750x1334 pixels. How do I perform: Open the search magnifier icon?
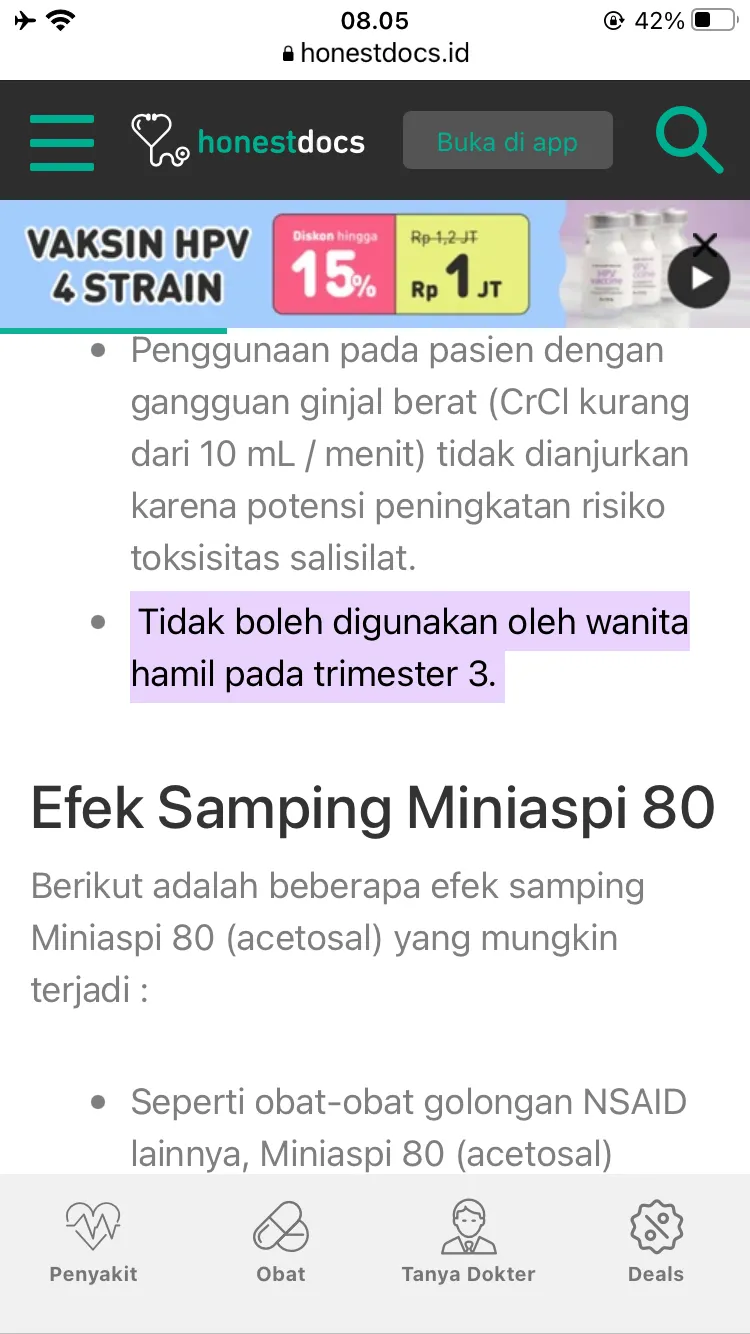click(x=689, y=141)
